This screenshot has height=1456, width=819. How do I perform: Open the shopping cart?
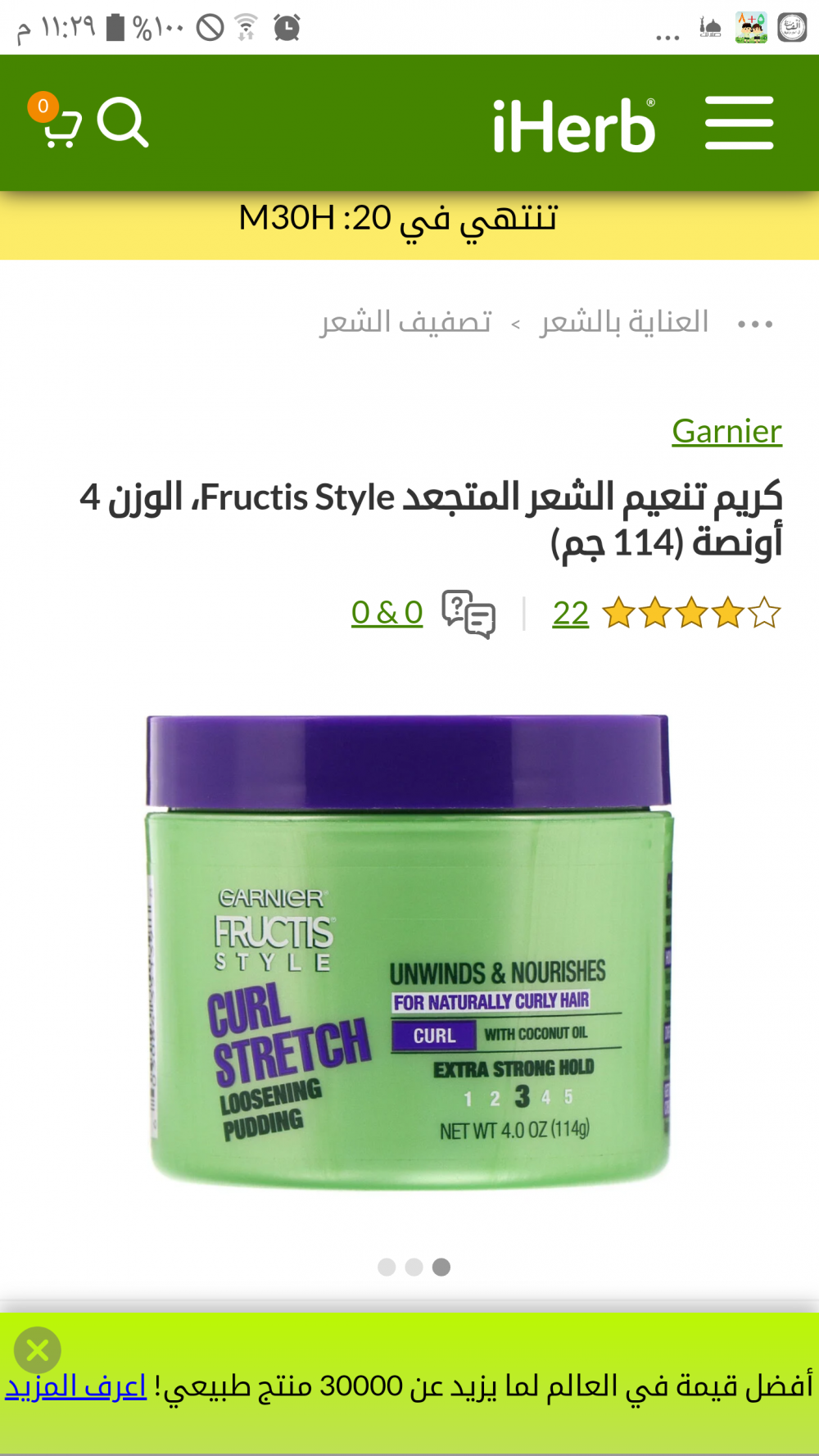(x=59, y=125)
